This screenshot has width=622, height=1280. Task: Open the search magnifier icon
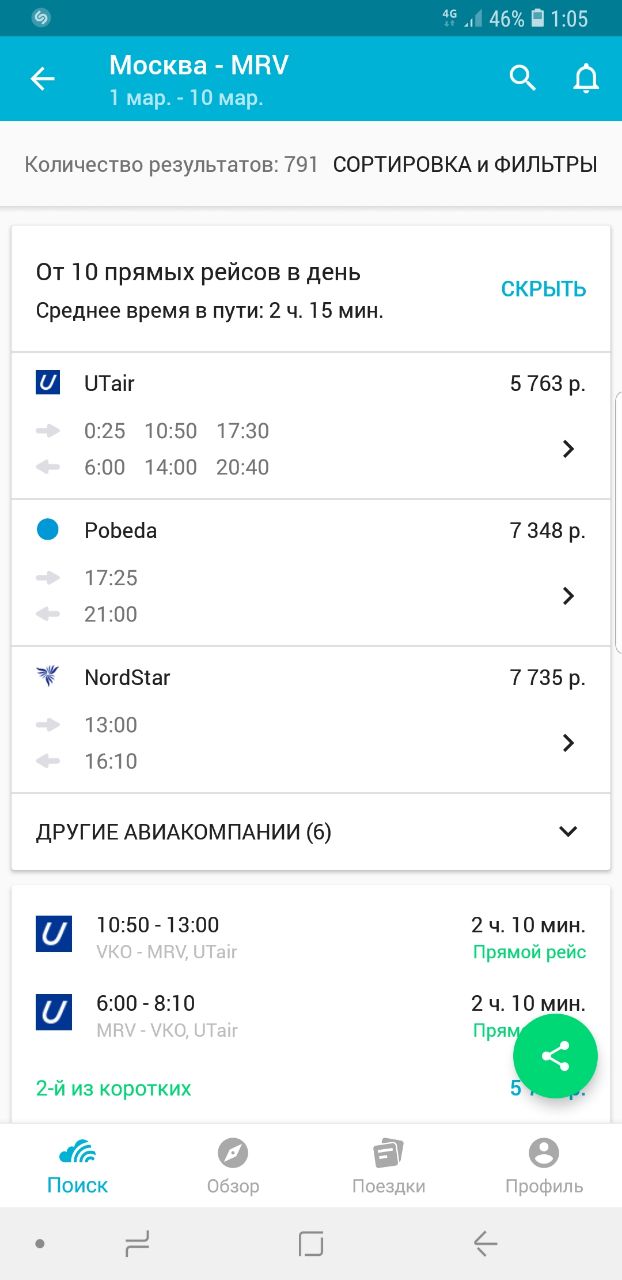point(522,78)
